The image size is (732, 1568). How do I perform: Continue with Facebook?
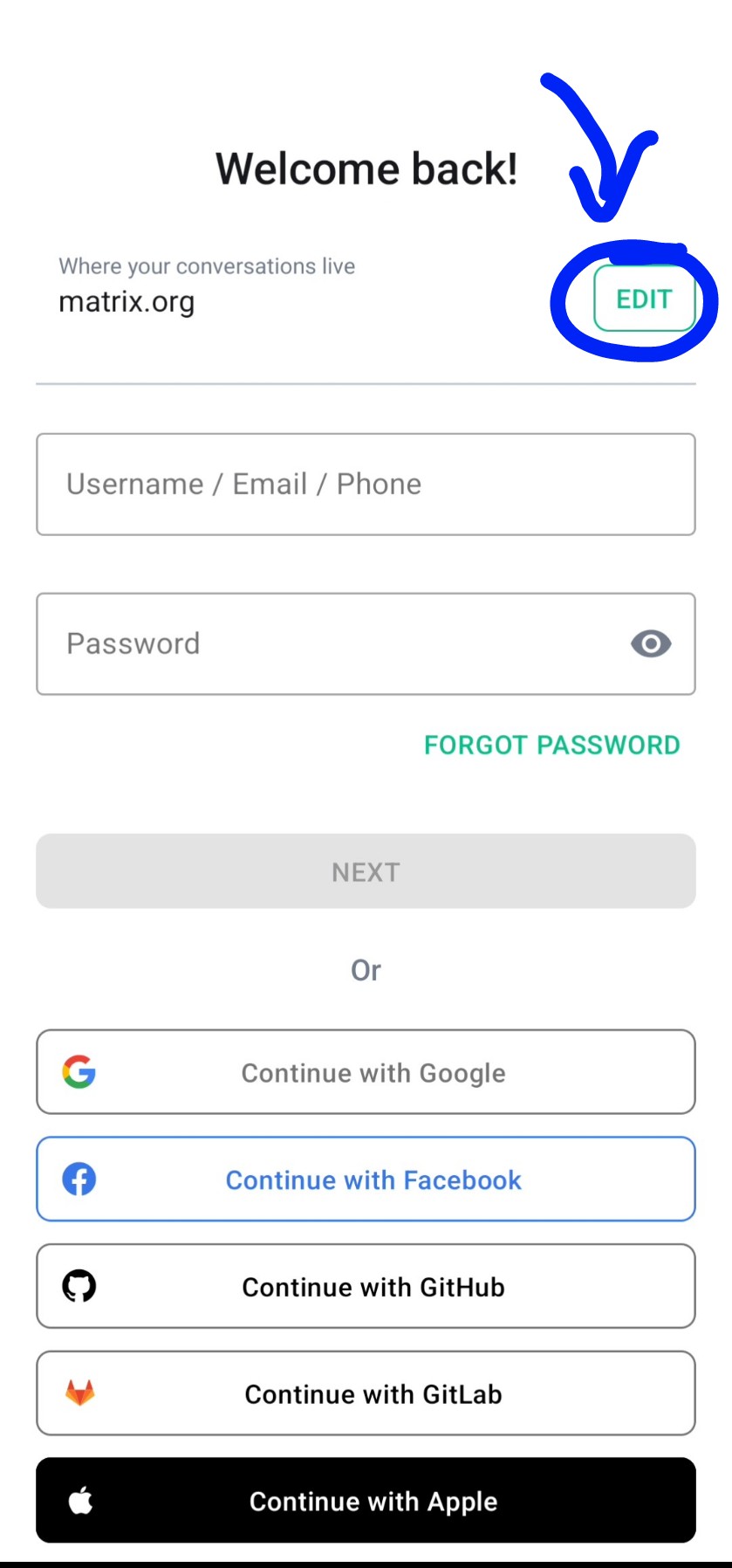pyautogui.click(x=366, y=1179)
